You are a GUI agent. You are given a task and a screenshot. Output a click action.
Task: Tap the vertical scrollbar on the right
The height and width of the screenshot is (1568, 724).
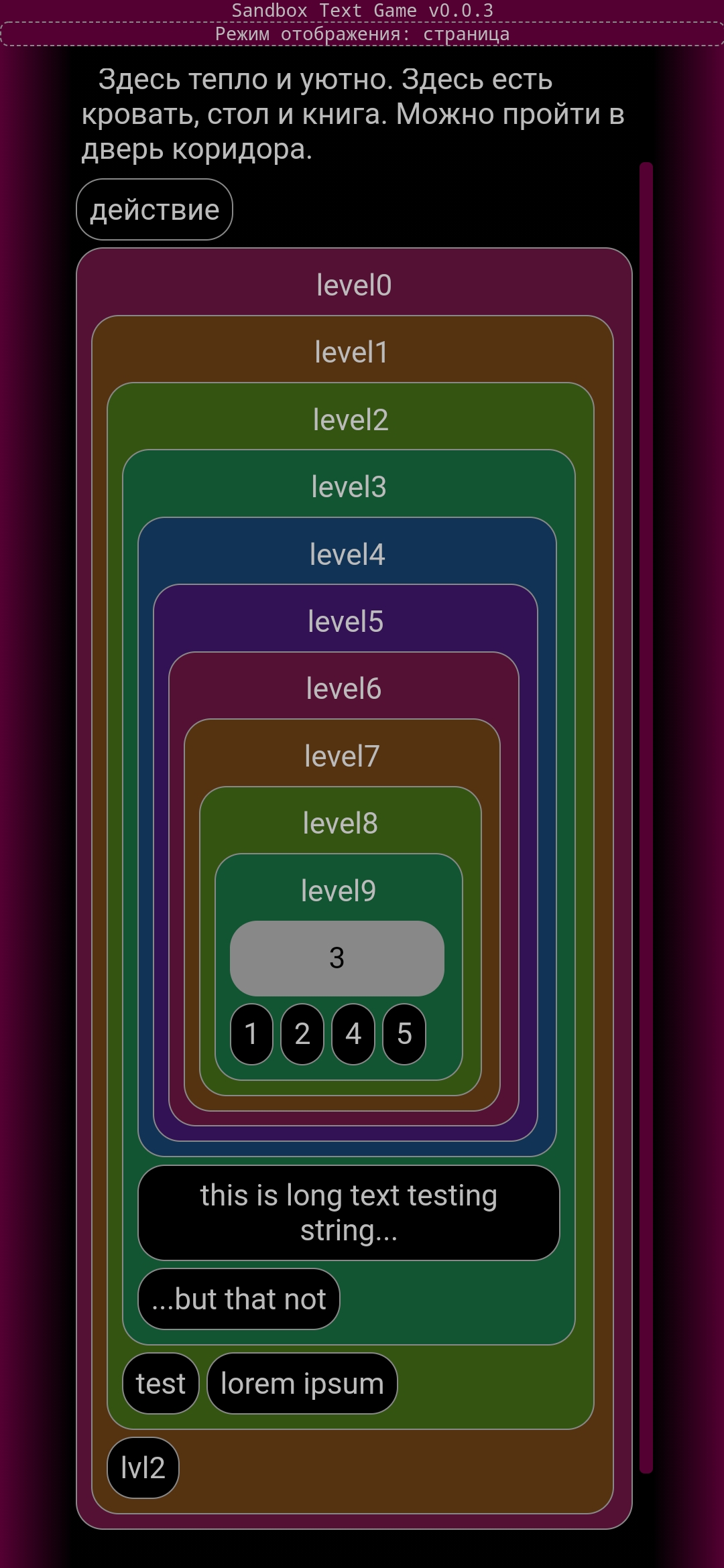[x=646, y=818]
